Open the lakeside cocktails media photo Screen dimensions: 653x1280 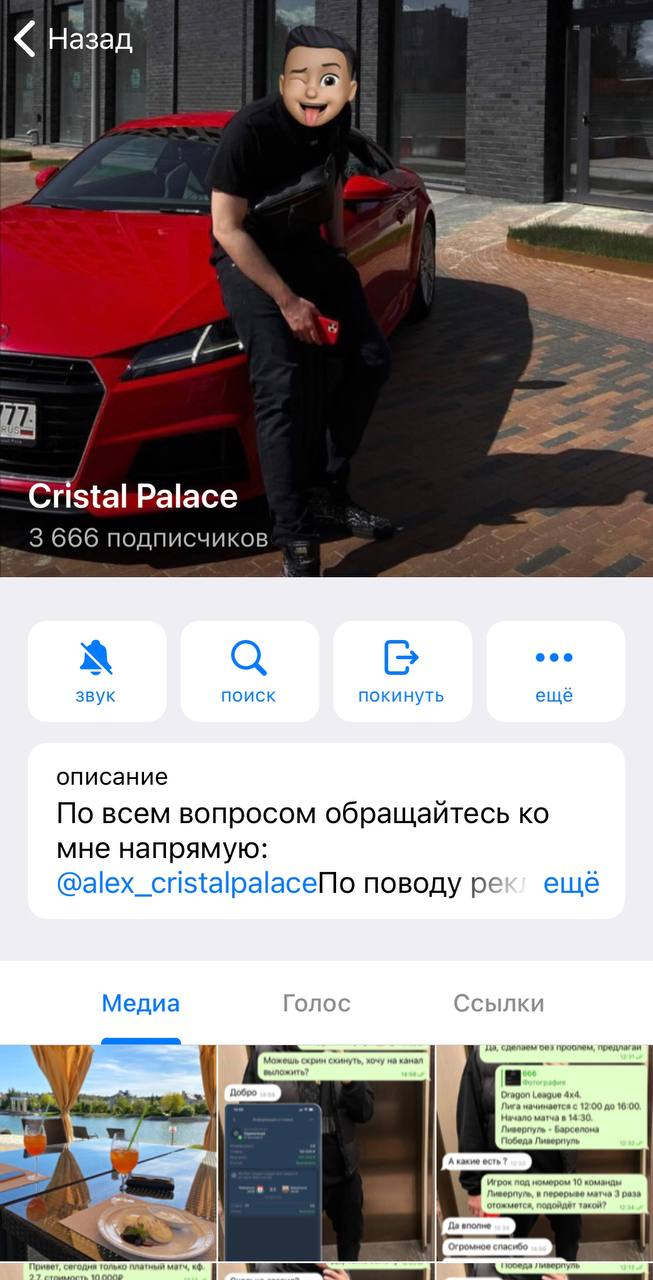click(108, 1152)
